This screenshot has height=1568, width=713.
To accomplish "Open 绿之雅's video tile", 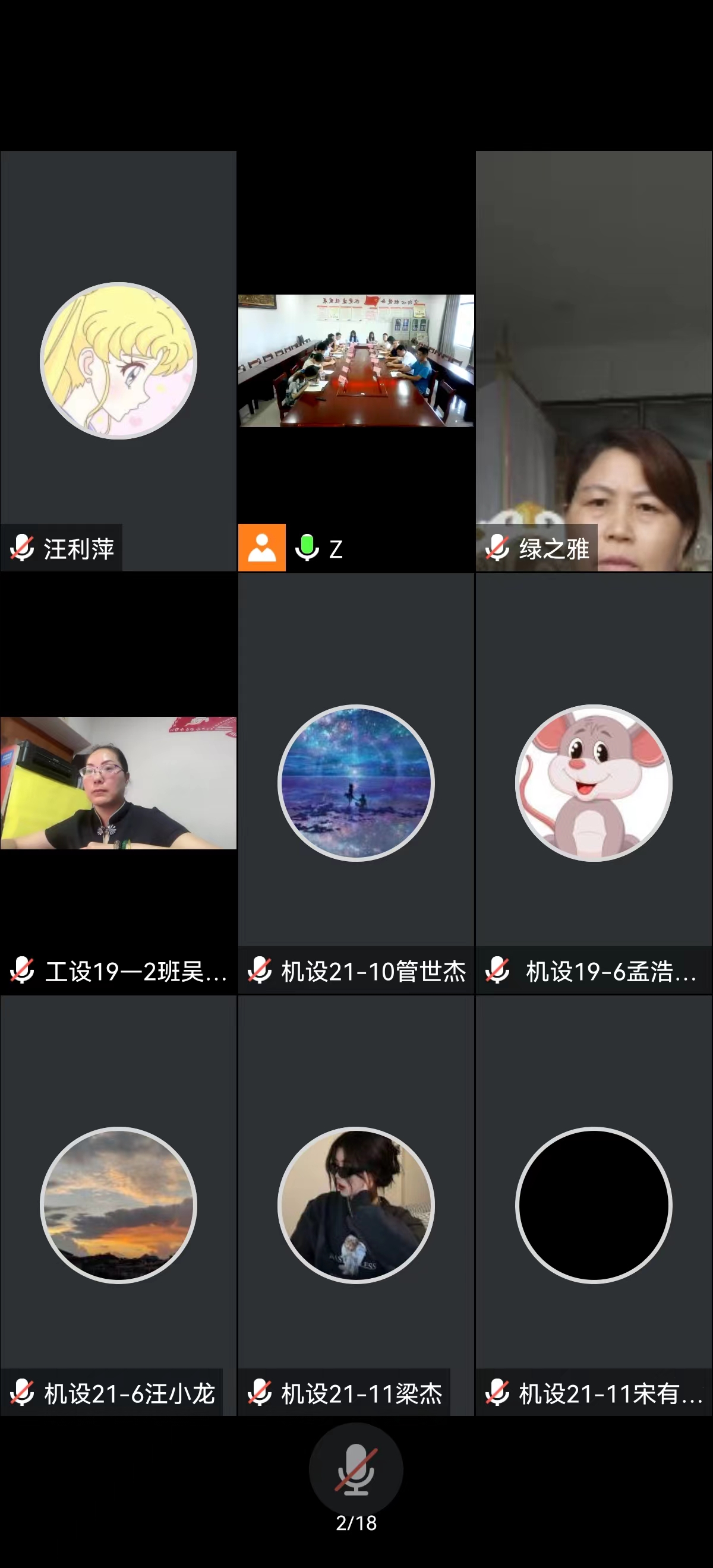I will [594, 361].
